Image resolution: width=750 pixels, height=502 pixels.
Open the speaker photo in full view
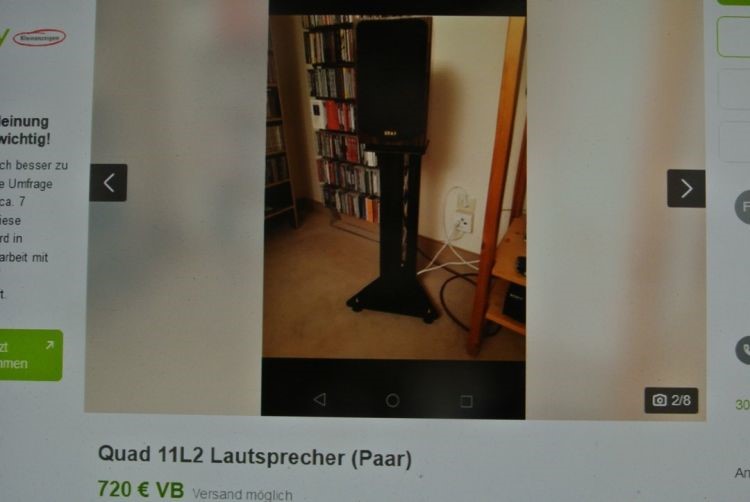(393, 200)
